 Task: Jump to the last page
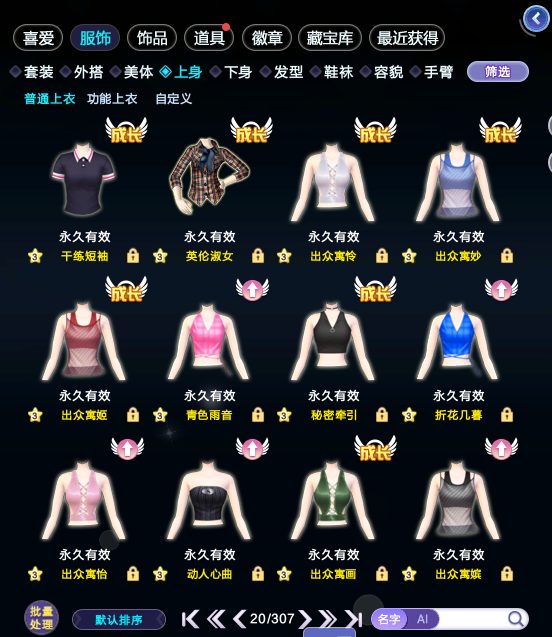[x=353, y=619]
